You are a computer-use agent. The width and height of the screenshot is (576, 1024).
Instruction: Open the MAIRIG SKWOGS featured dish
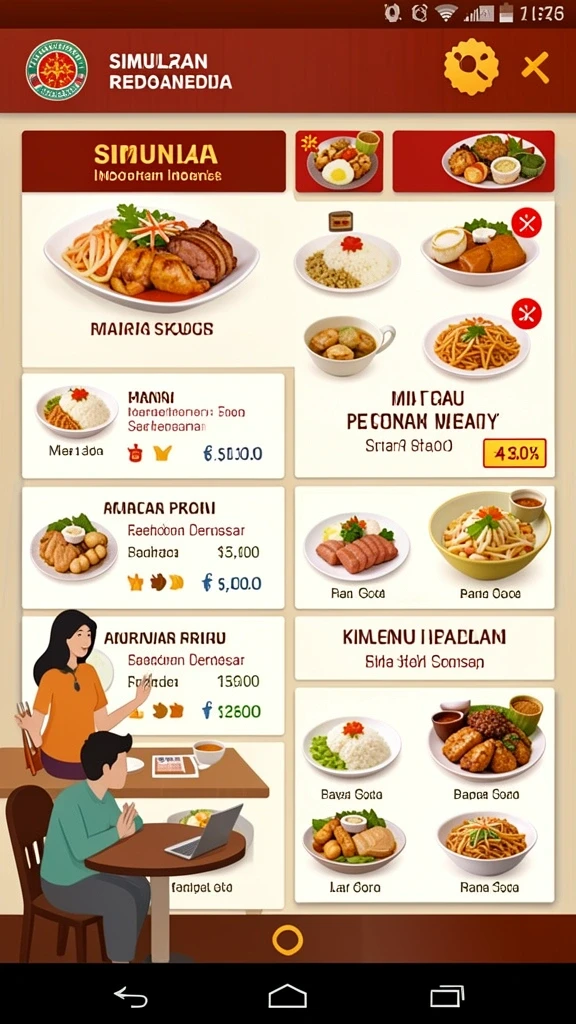[154, 280]
